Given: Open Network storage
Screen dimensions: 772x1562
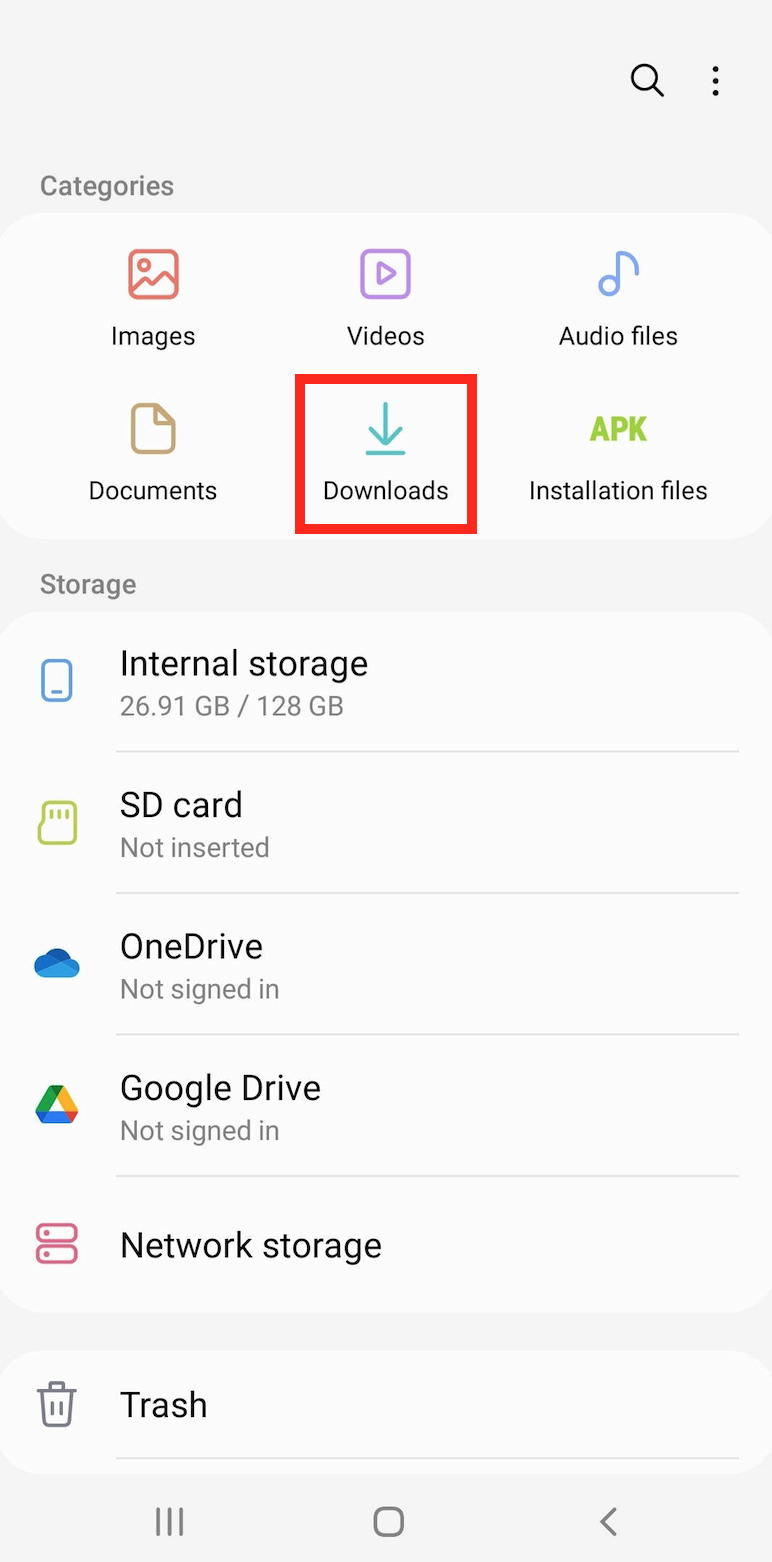Looking at the screenshot, I should [x=385, y=1245].
